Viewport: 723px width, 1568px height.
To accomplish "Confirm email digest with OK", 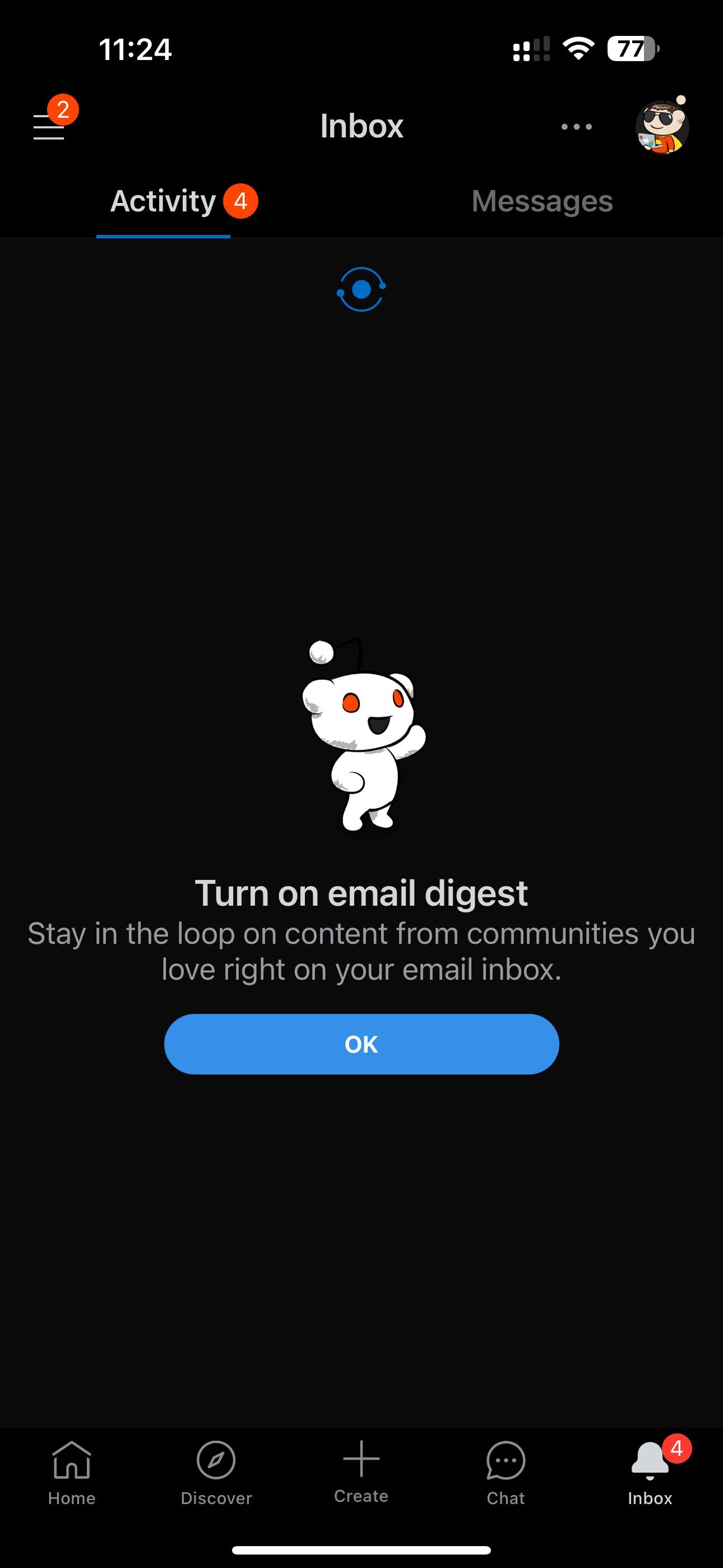I will click(x=361, y=1044).
